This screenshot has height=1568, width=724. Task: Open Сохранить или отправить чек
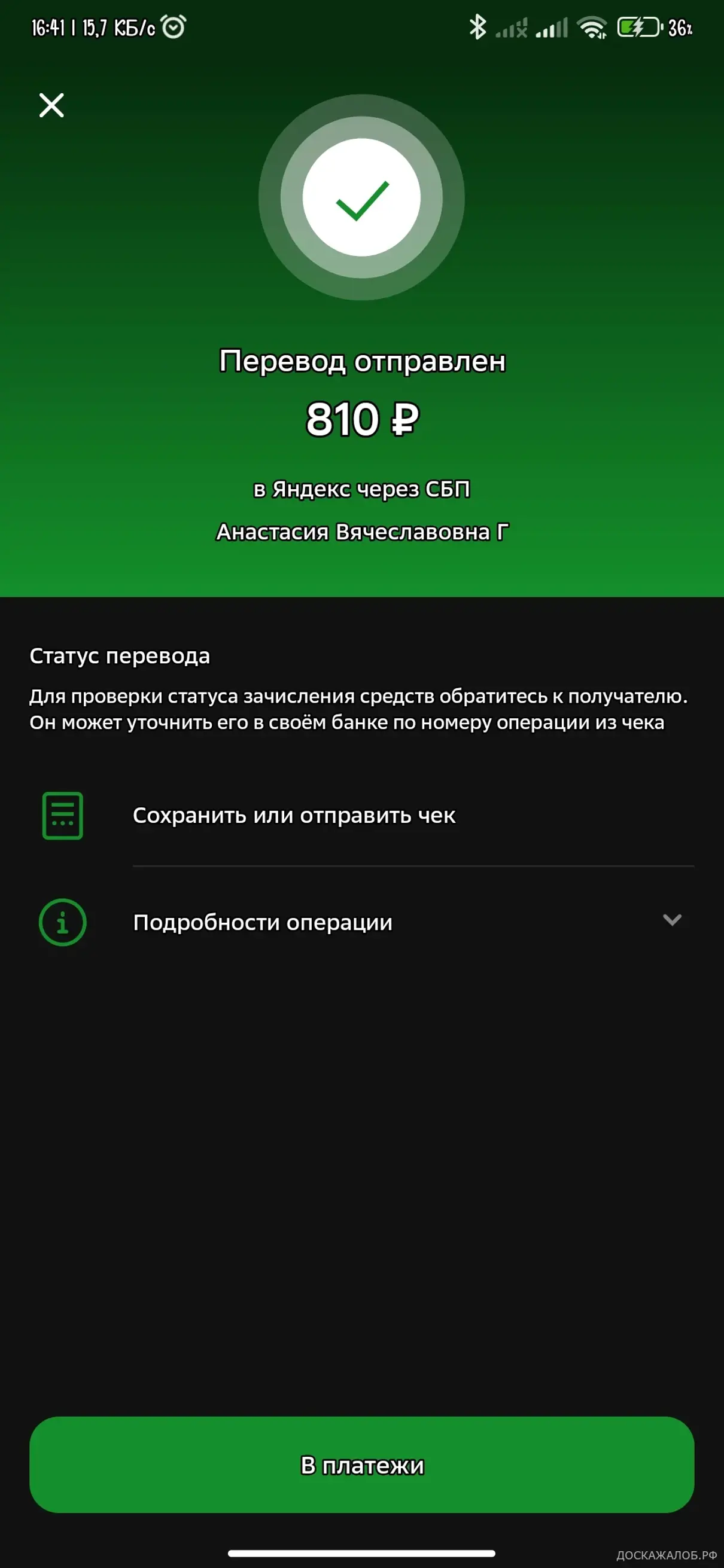click(x=361, y=815)
